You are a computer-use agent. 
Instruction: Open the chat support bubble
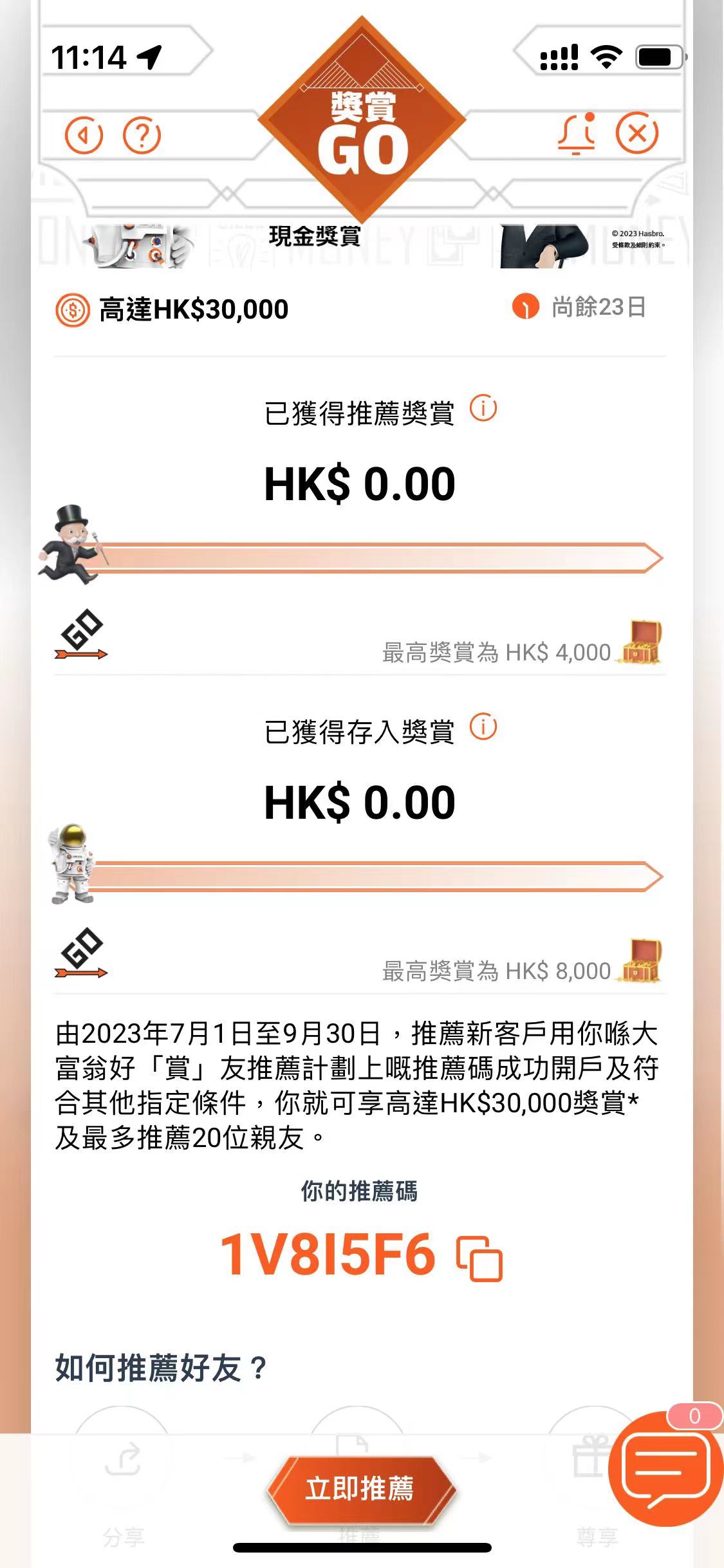[x=666, y=1470]
